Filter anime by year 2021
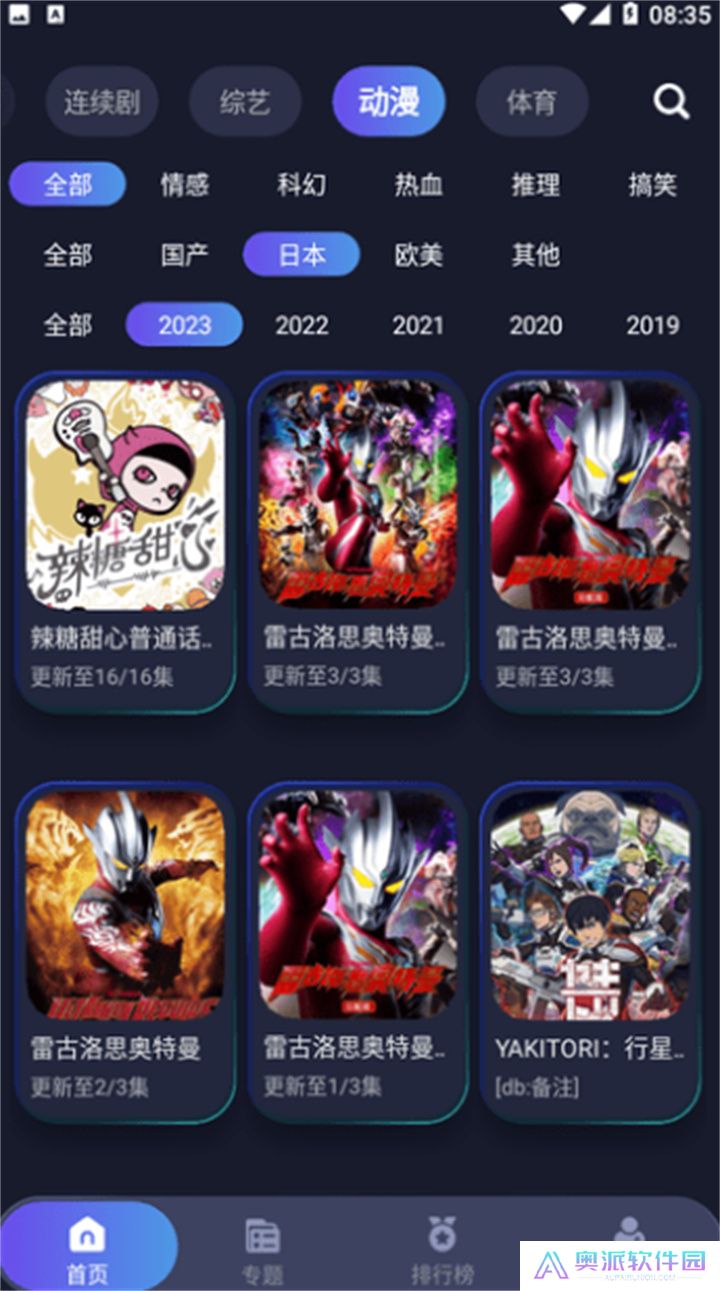Image resolution: width=720 pixels, height=1291 pixels. click(418, 325)
